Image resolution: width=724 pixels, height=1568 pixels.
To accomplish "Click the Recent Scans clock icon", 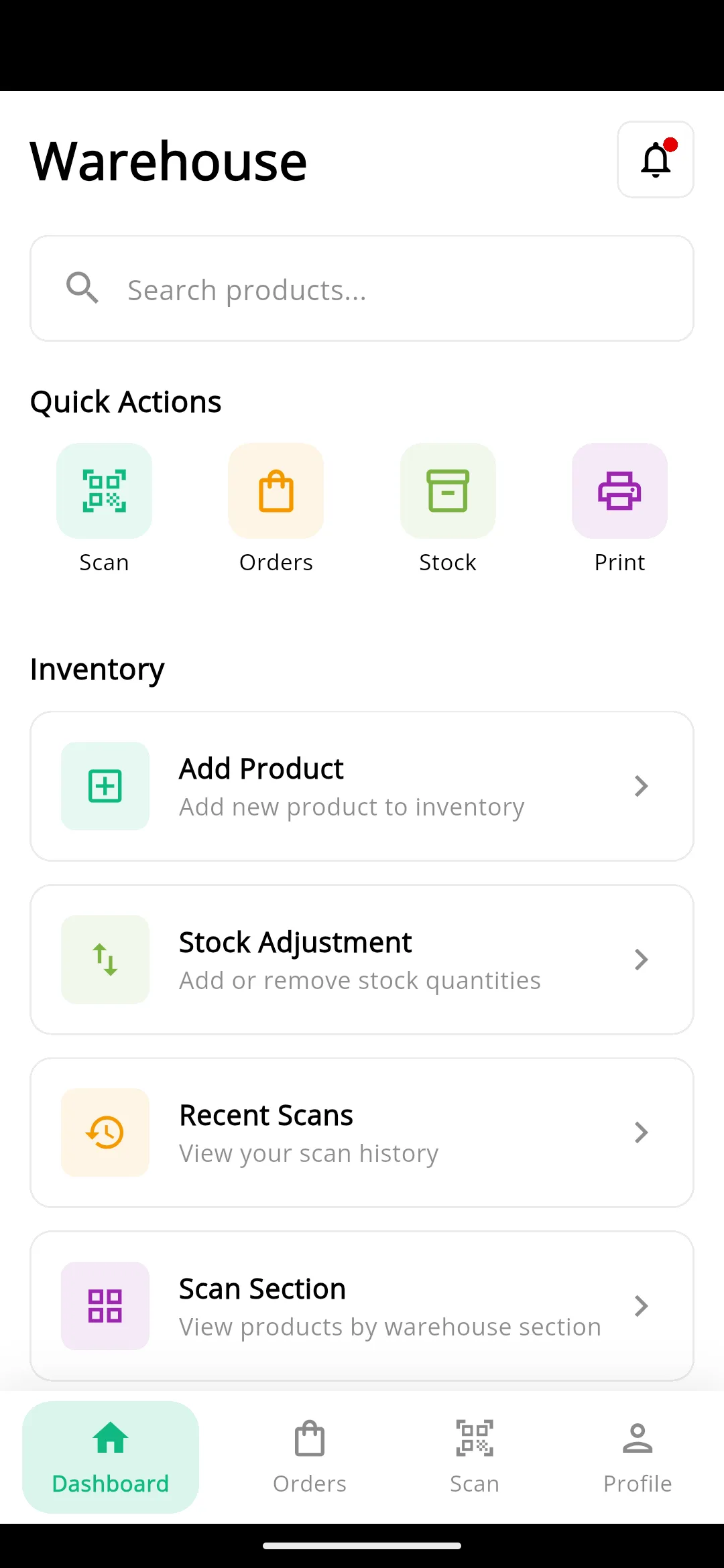I will 105,1132.
